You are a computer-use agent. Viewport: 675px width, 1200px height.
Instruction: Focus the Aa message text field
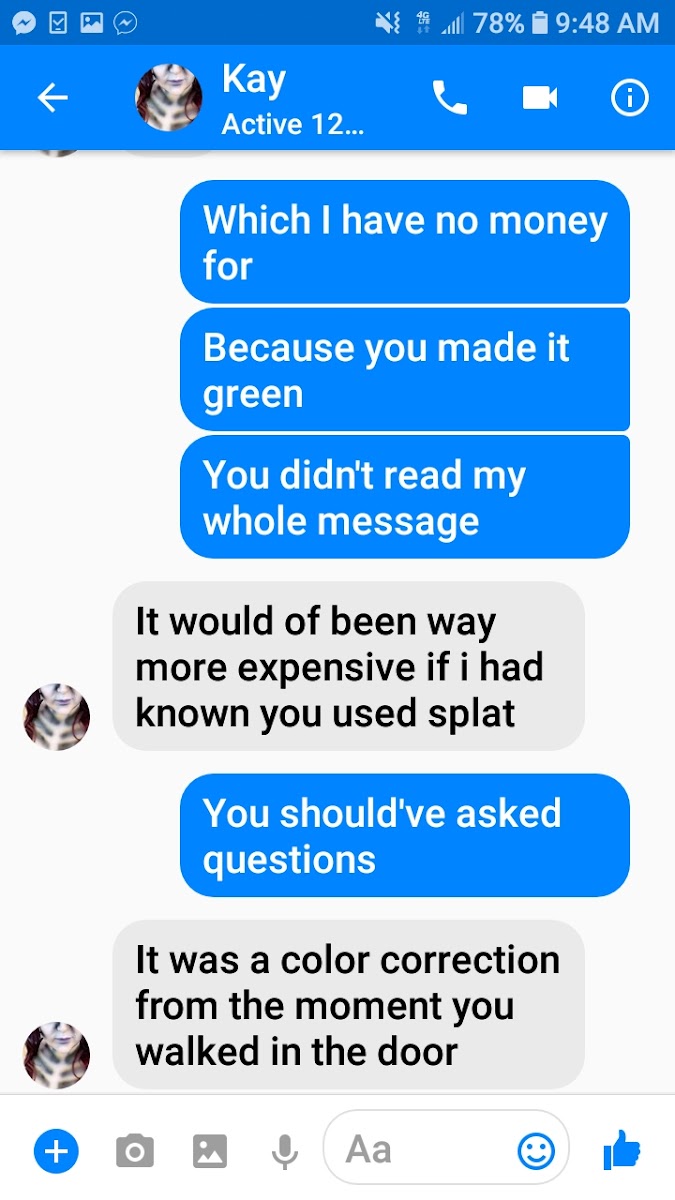[x=420, y=1150]
